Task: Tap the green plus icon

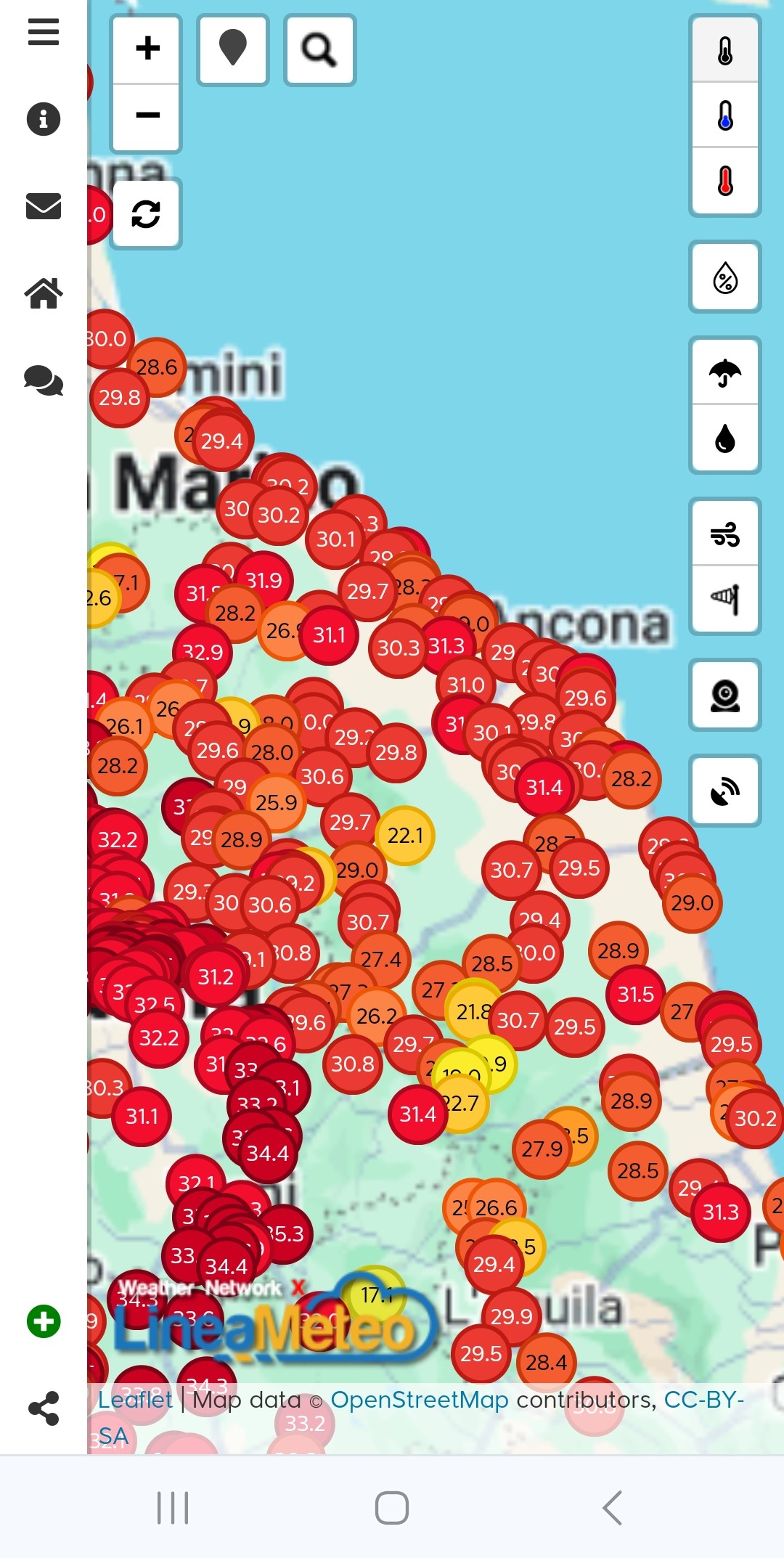Action: [x=44, y=1321]
